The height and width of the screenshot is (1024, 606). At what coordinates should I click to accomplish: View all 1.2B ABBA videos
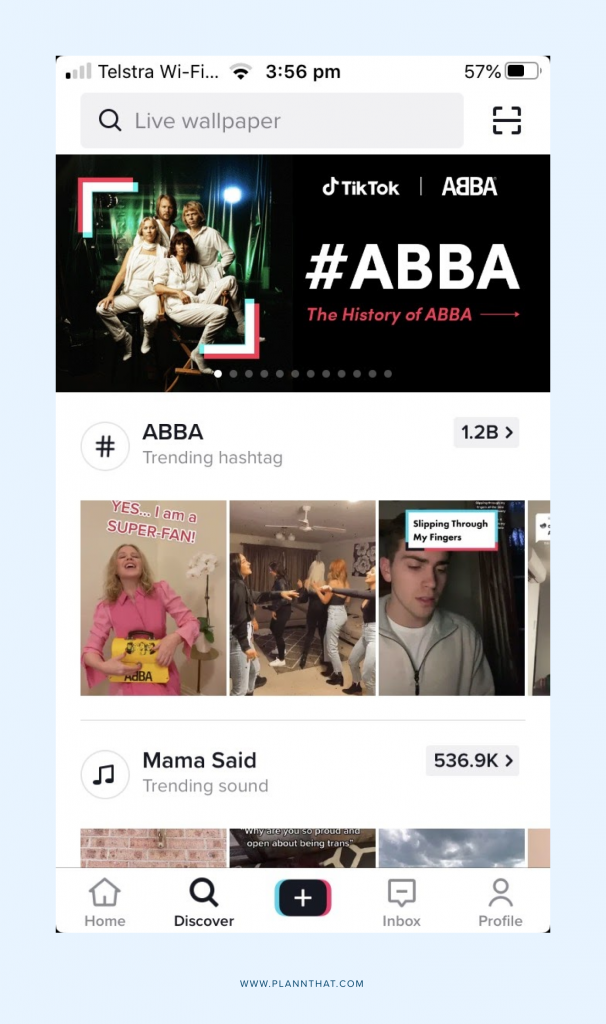click(486, 432)
